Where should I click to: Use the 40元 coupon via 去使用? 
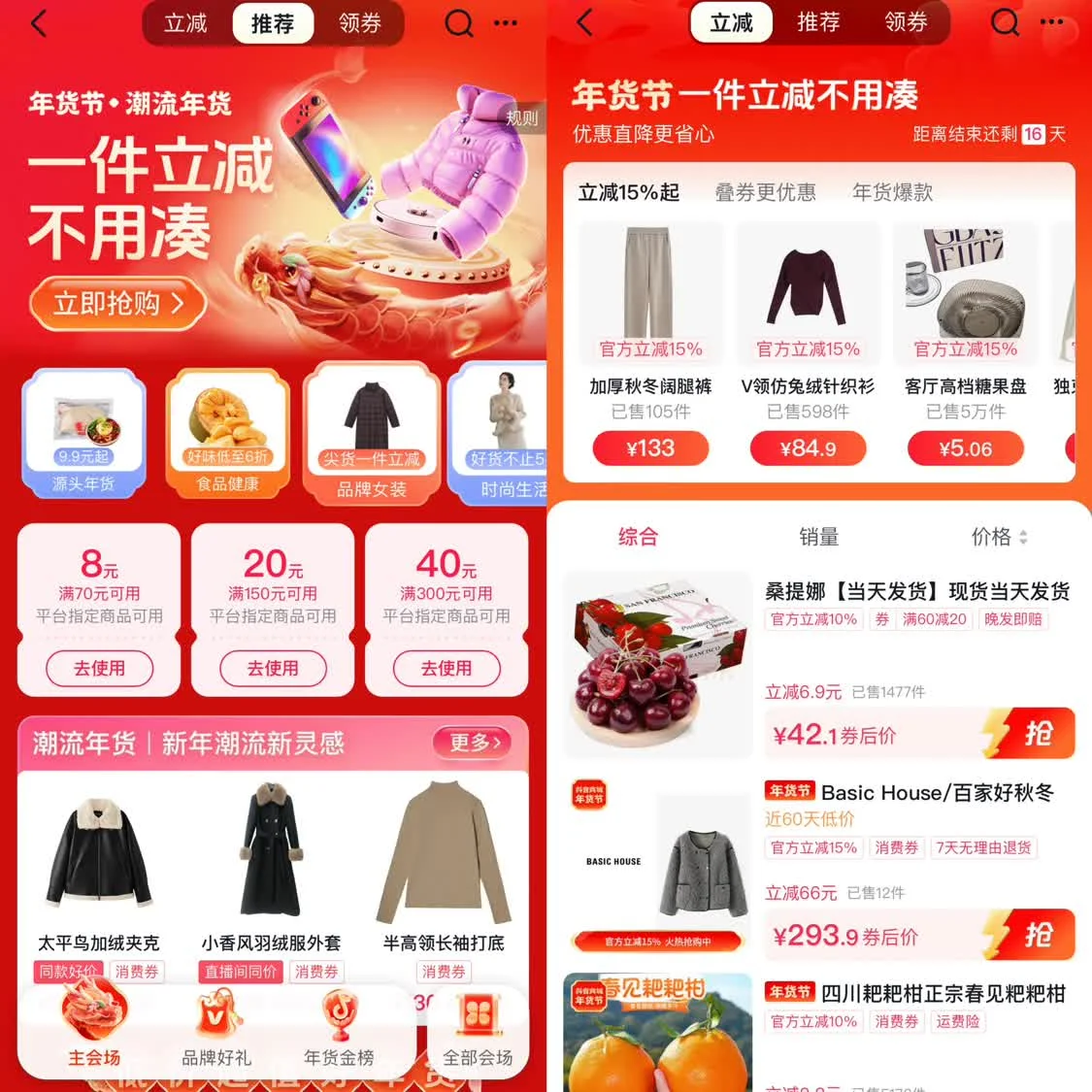pyautogui.click(x=447, y=668)
